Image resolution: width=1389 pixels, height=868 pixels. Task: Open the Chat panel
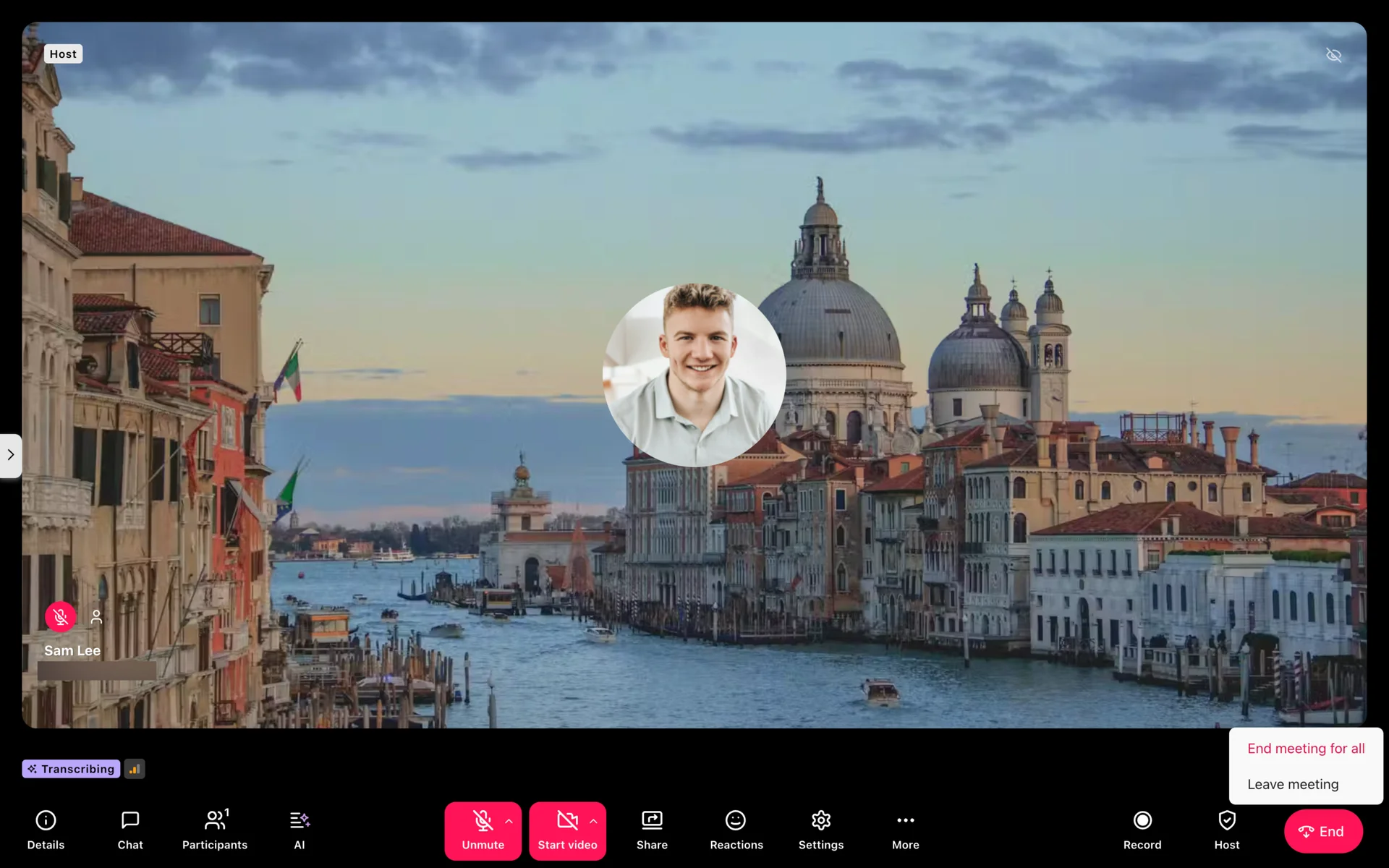[x=130, y=830]
